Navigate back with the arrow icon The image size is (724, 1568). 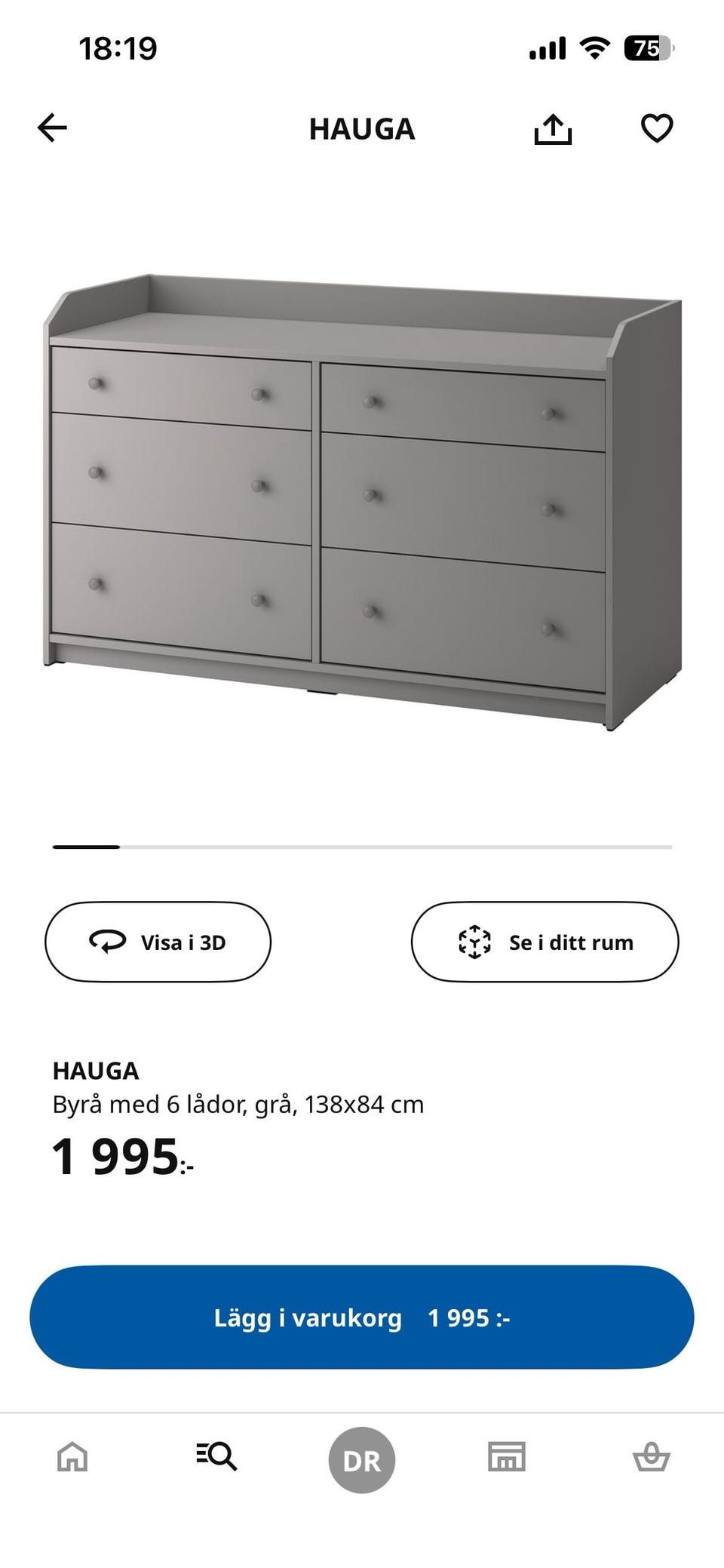pyautogui.click(x=51, y=128)
